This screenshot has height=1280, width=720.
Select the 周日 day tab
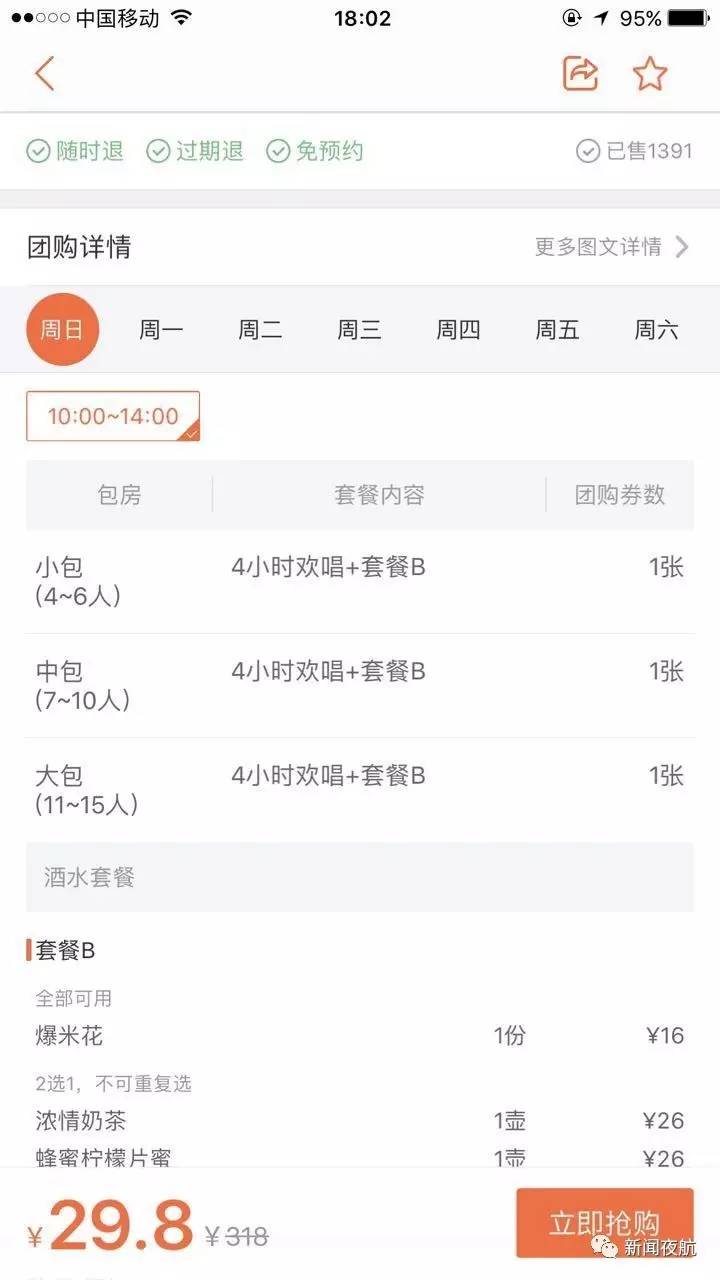tap(62, 330)
